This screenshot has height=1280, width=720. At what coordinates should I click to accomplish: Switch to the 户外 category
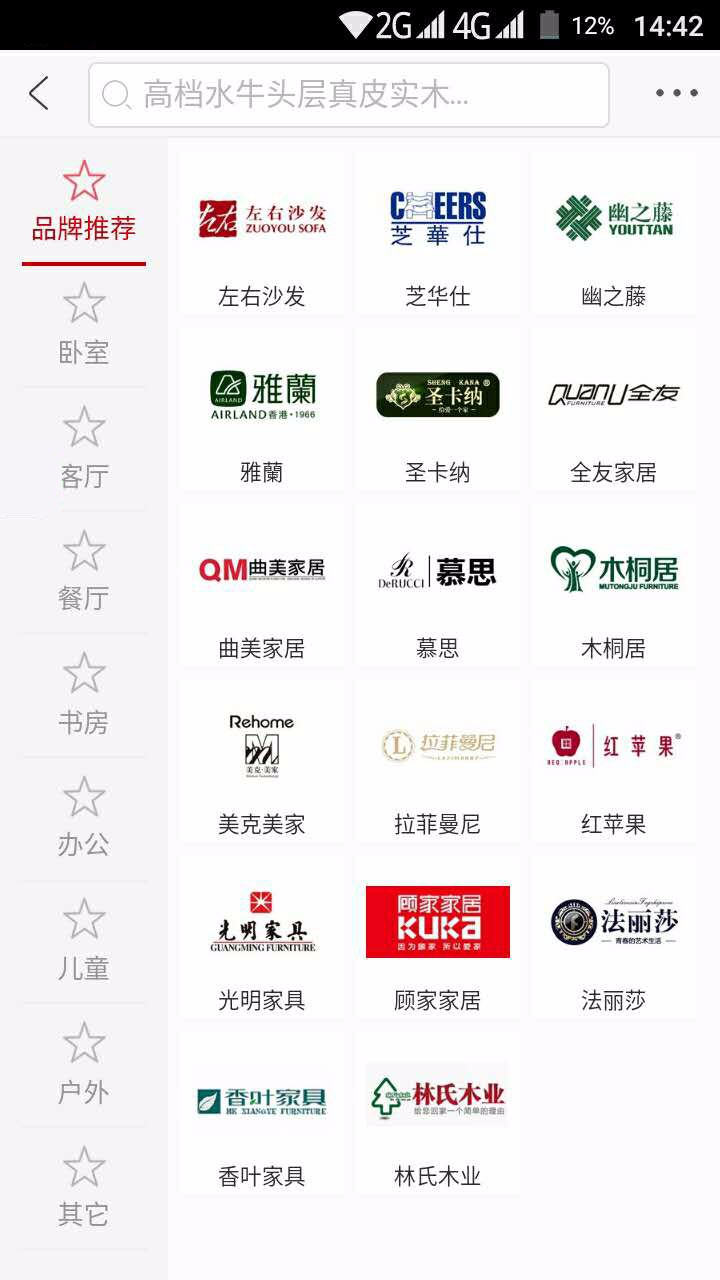coord(84,1066)
